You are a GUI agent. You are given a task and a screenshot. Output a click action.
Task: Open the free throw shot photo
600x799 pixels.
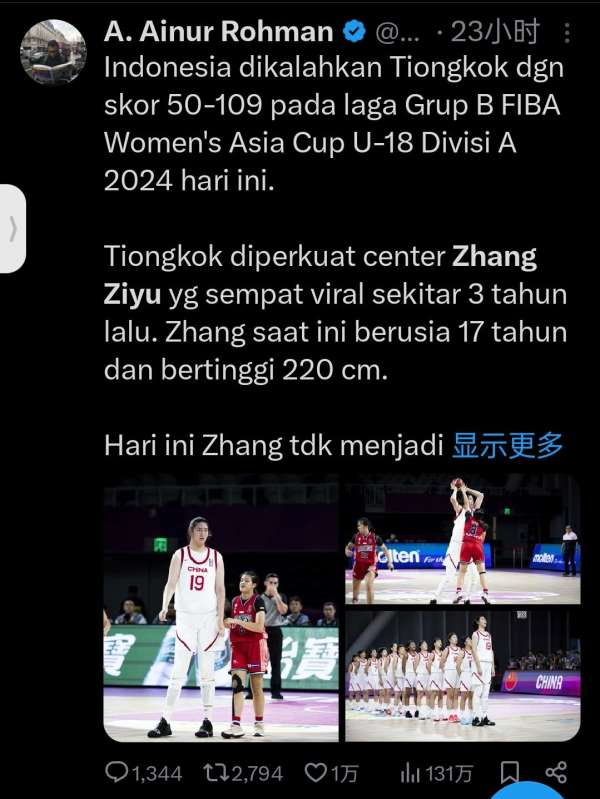463,540
